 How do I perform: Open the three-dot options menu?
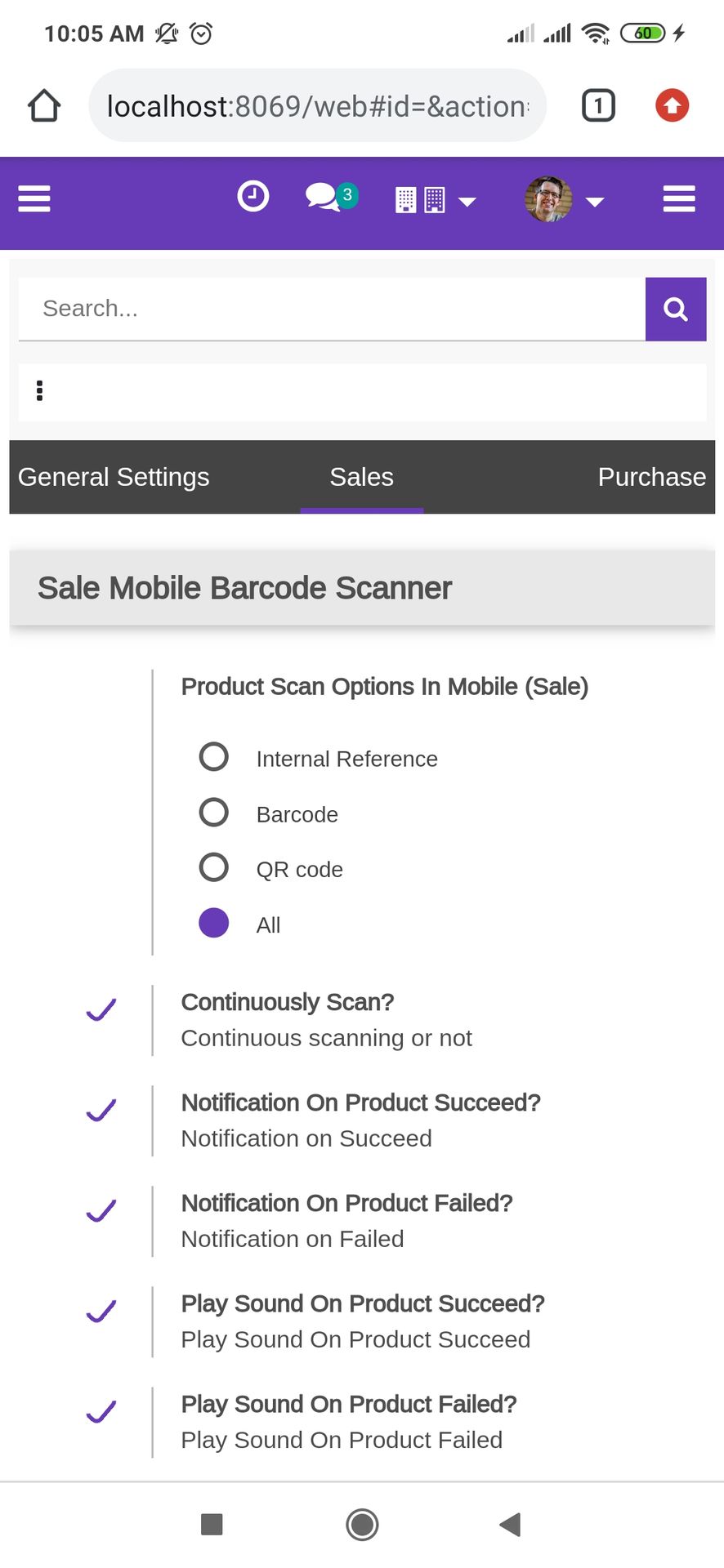(x=39, y=391)
